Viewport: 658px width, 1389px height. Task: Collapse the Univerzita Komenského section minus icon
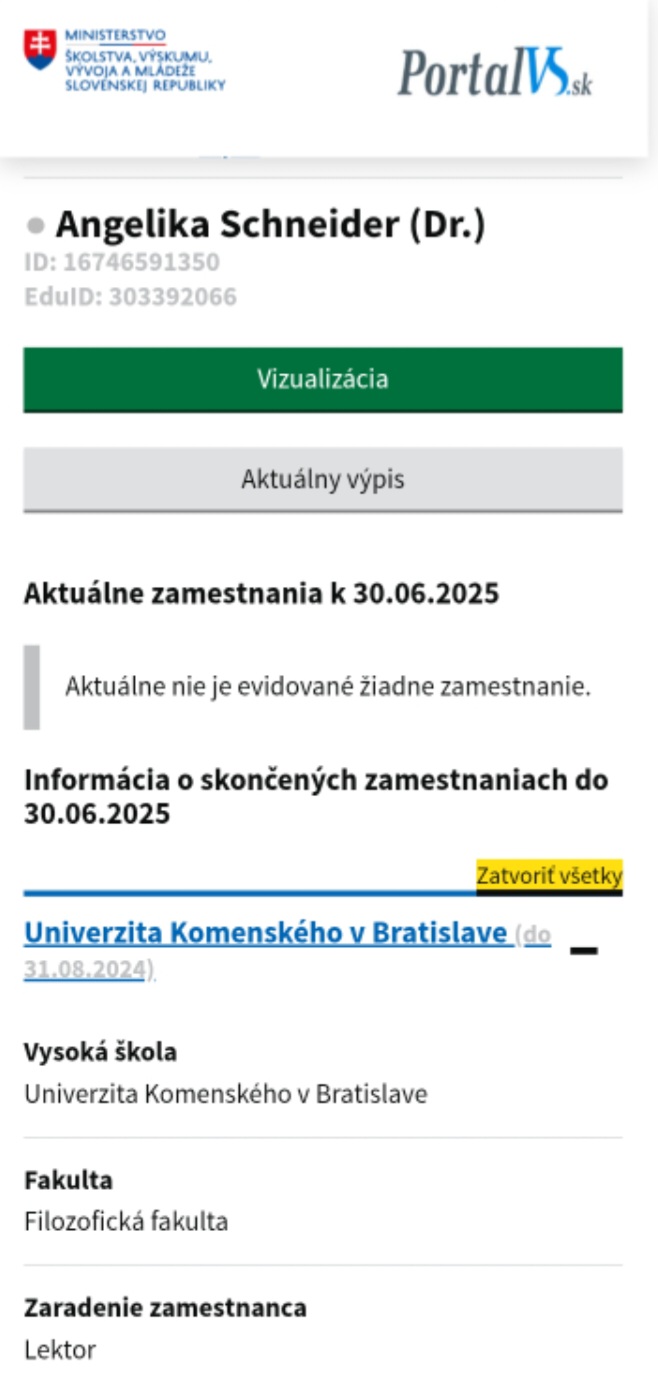click(x=584, y=950)
